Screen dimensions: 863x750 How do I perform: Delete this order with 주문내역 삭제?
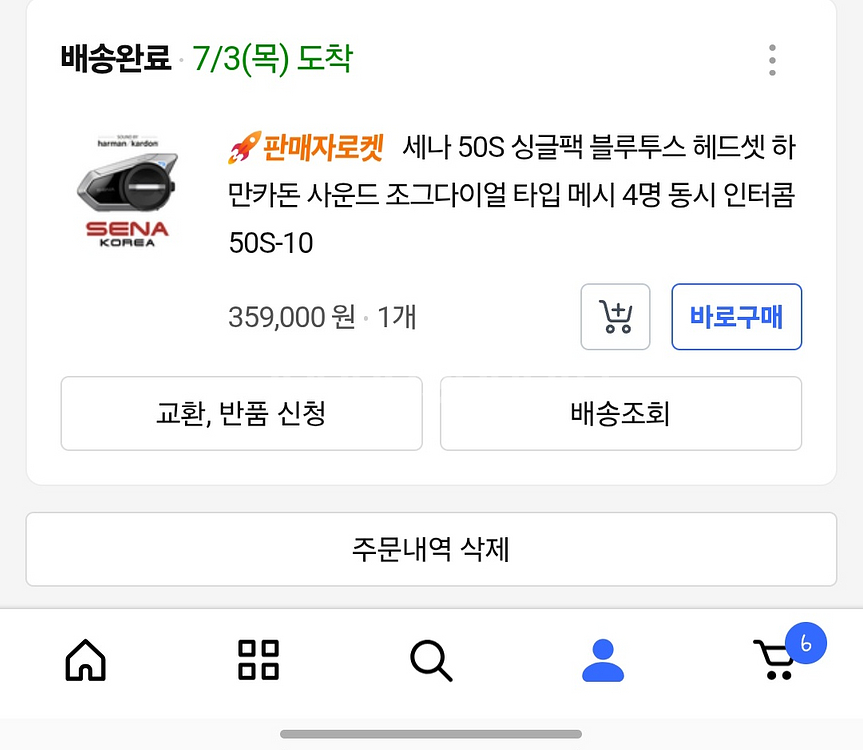tap(431, 549)
